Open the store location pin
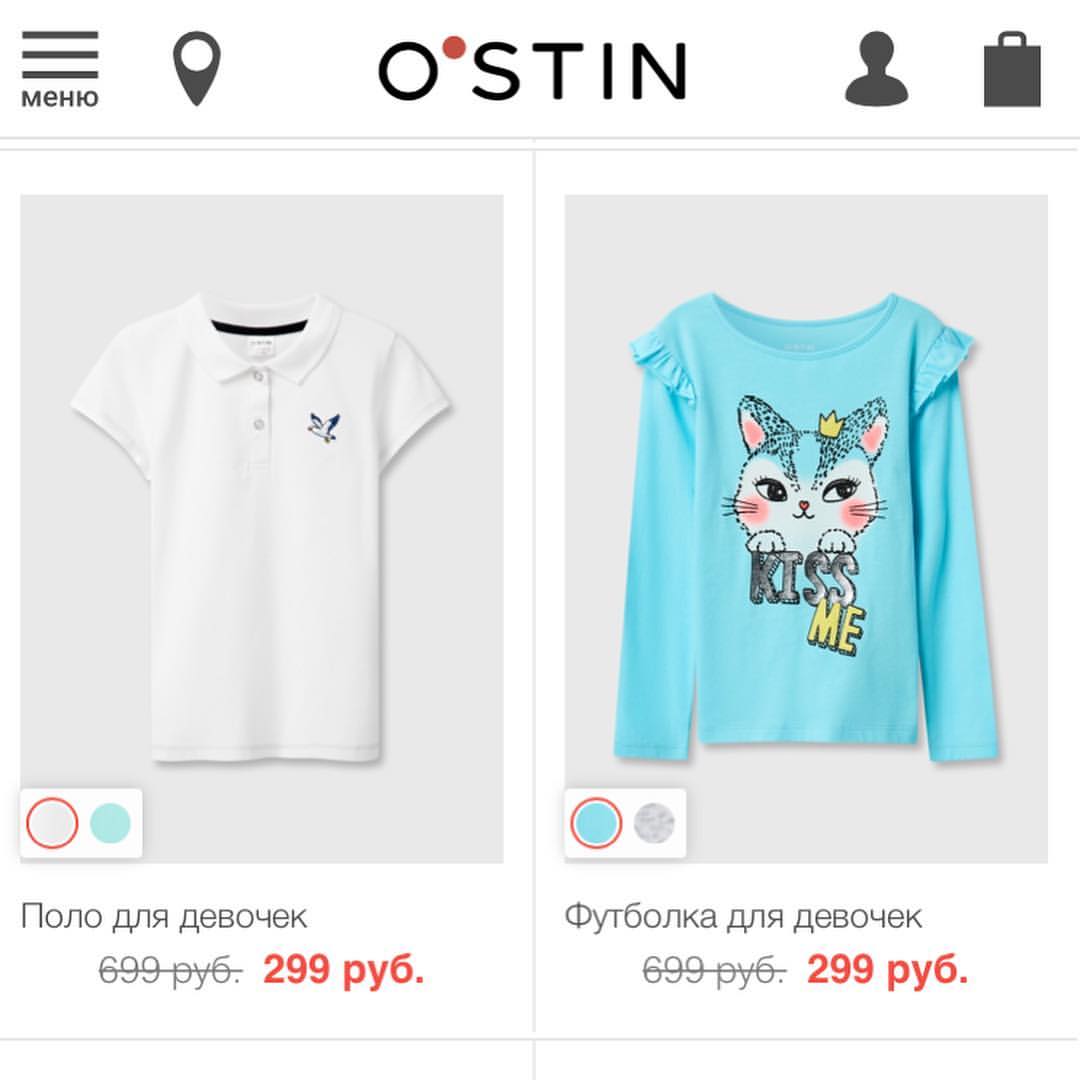The image size is (1080, 1080). [196, 68]
